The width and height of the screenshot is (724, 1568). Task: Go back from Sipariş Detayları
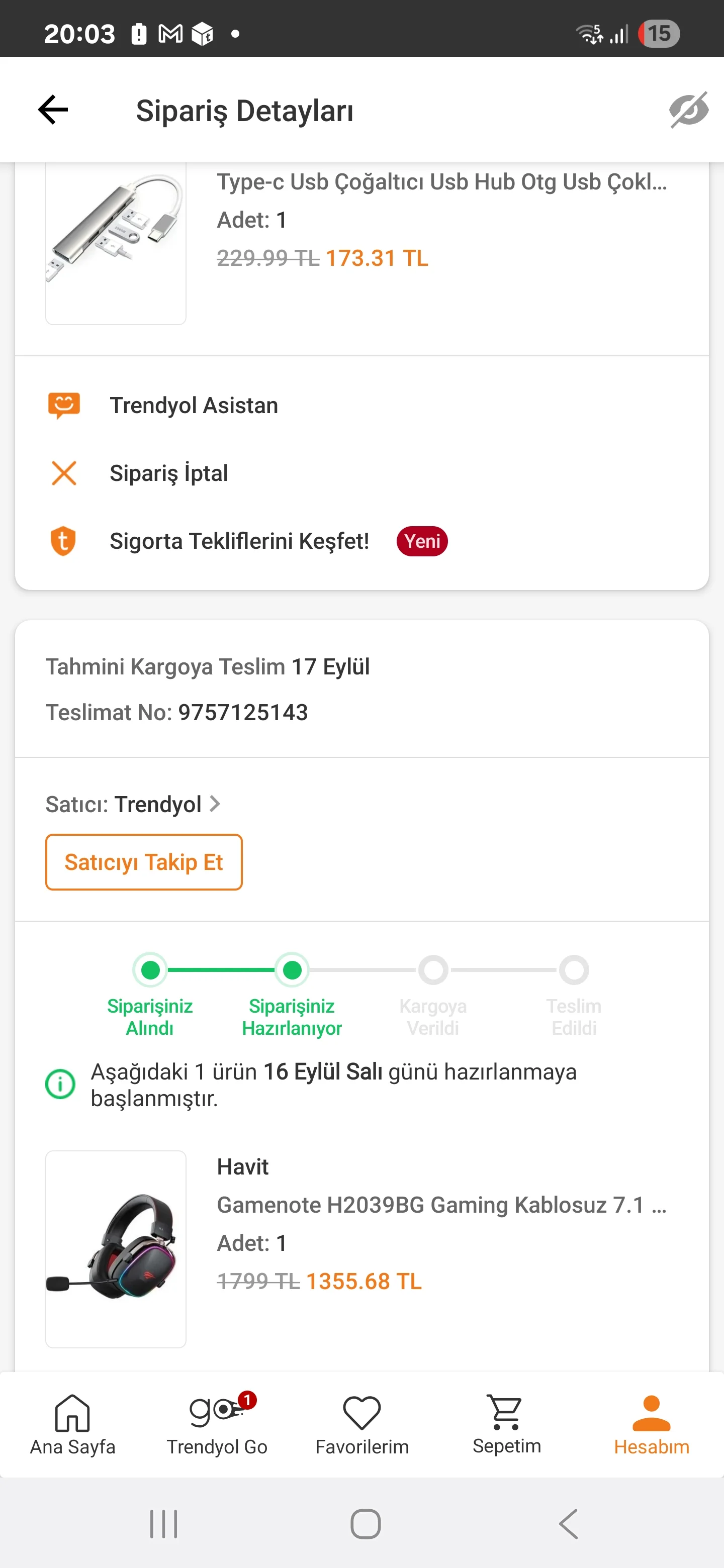(x=53, y=110)
